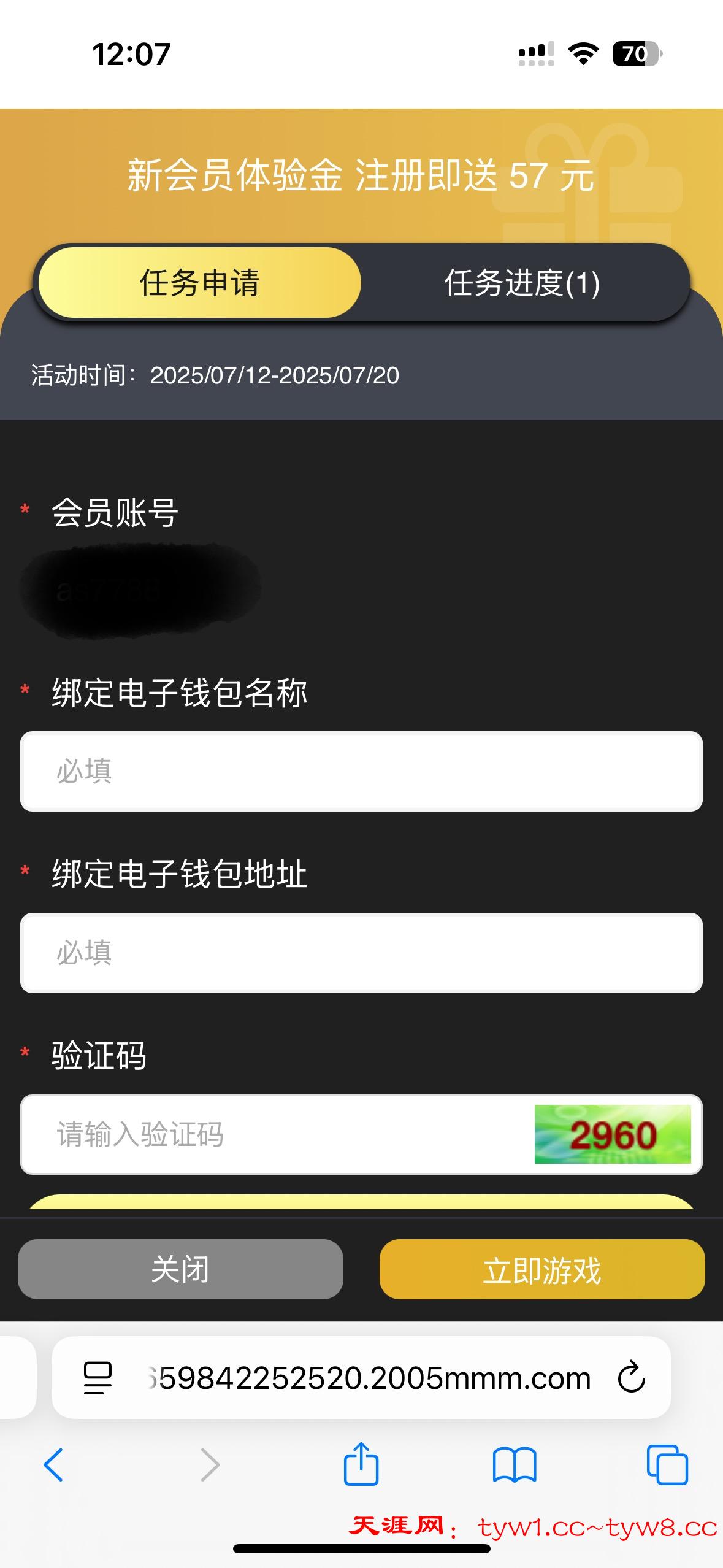Switch to the 任务进度(1) tab
This screenshot has height=1568, width=723.
coord(522,283)
